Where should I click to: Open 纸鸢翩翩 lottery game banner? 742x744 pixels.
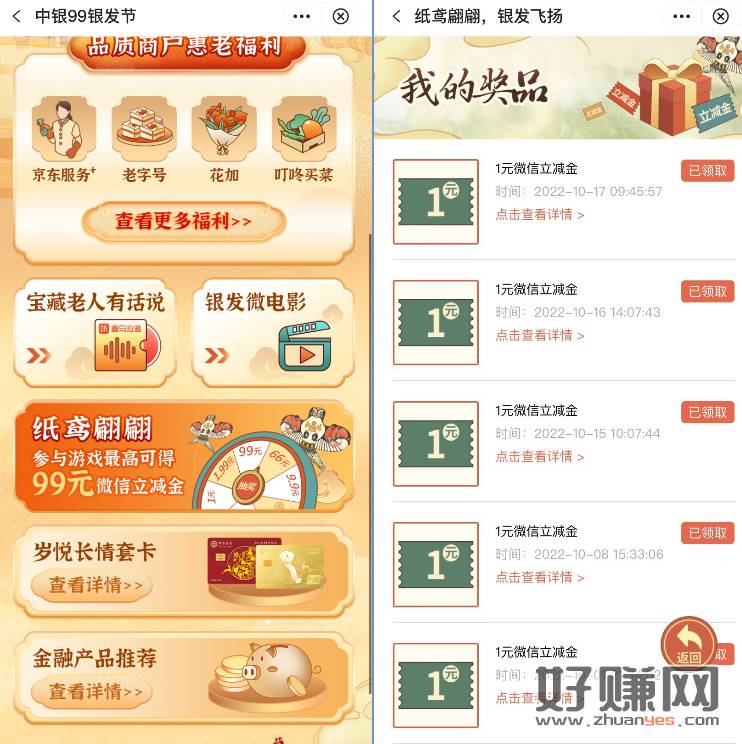coord(184,457)
